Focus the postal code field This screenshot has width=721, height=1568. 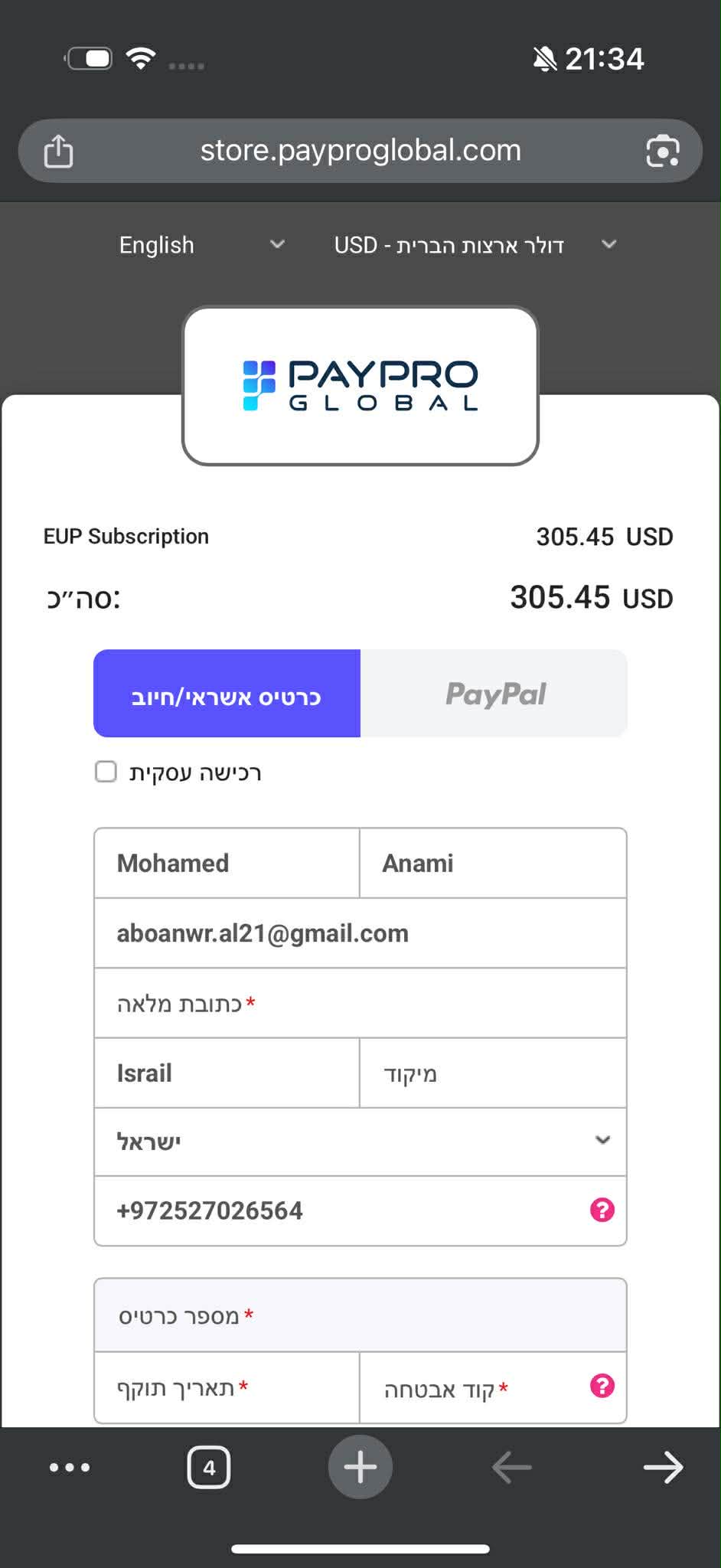(x=493, y=1073)
